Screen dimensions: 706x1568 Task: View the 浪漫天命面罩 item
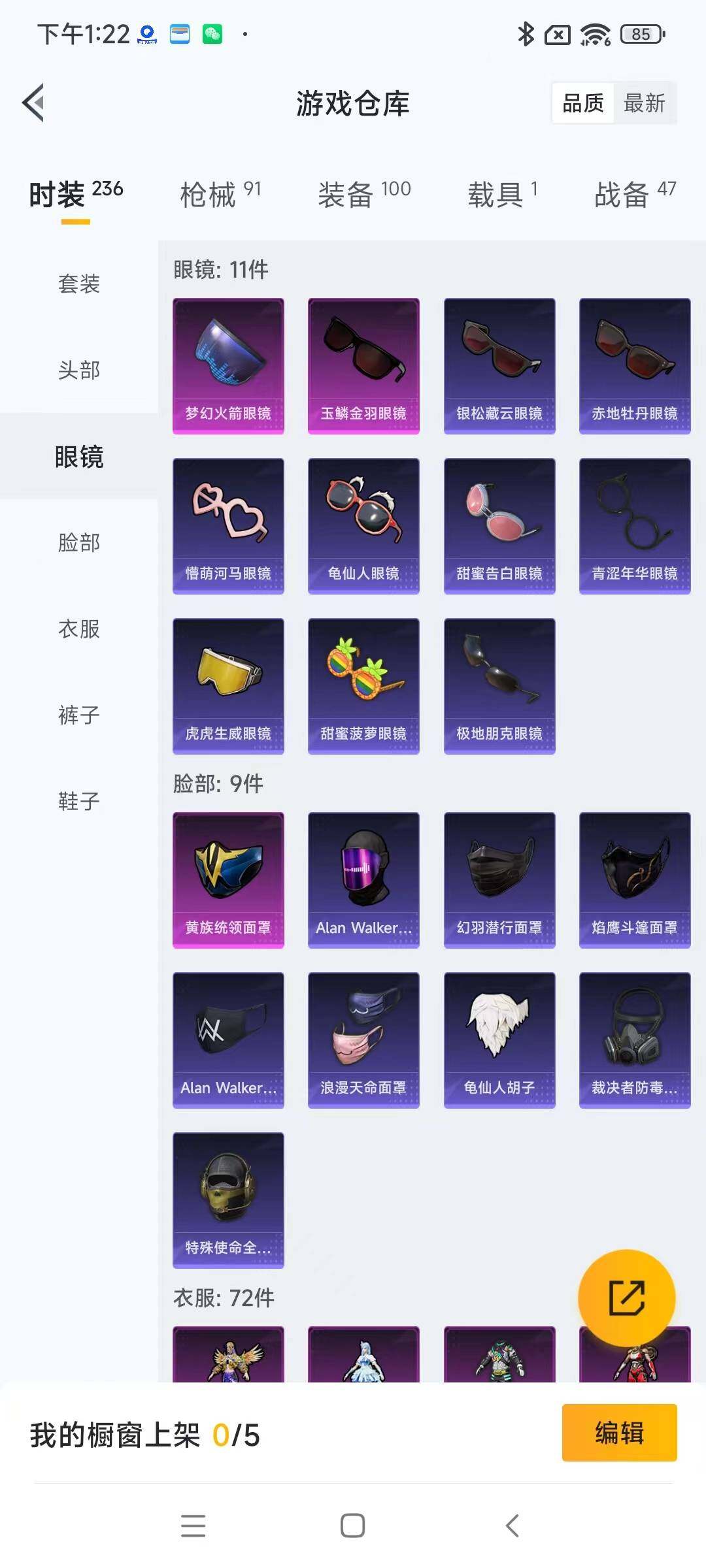click(363, 1040)
